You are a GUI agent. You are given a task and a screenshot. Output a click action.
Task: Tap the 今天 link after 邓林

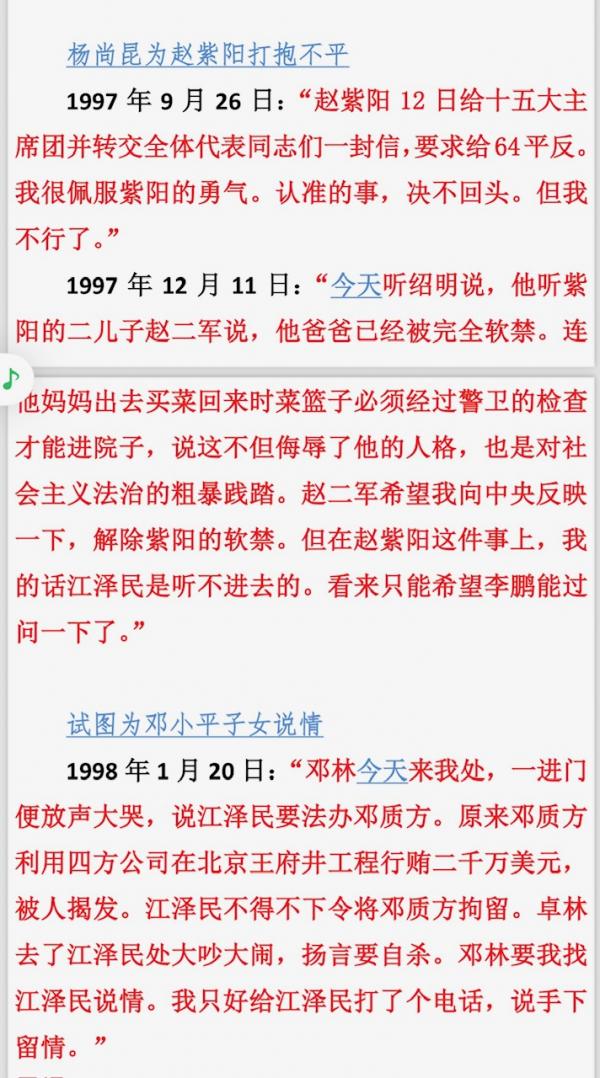(x=382, y=770)
